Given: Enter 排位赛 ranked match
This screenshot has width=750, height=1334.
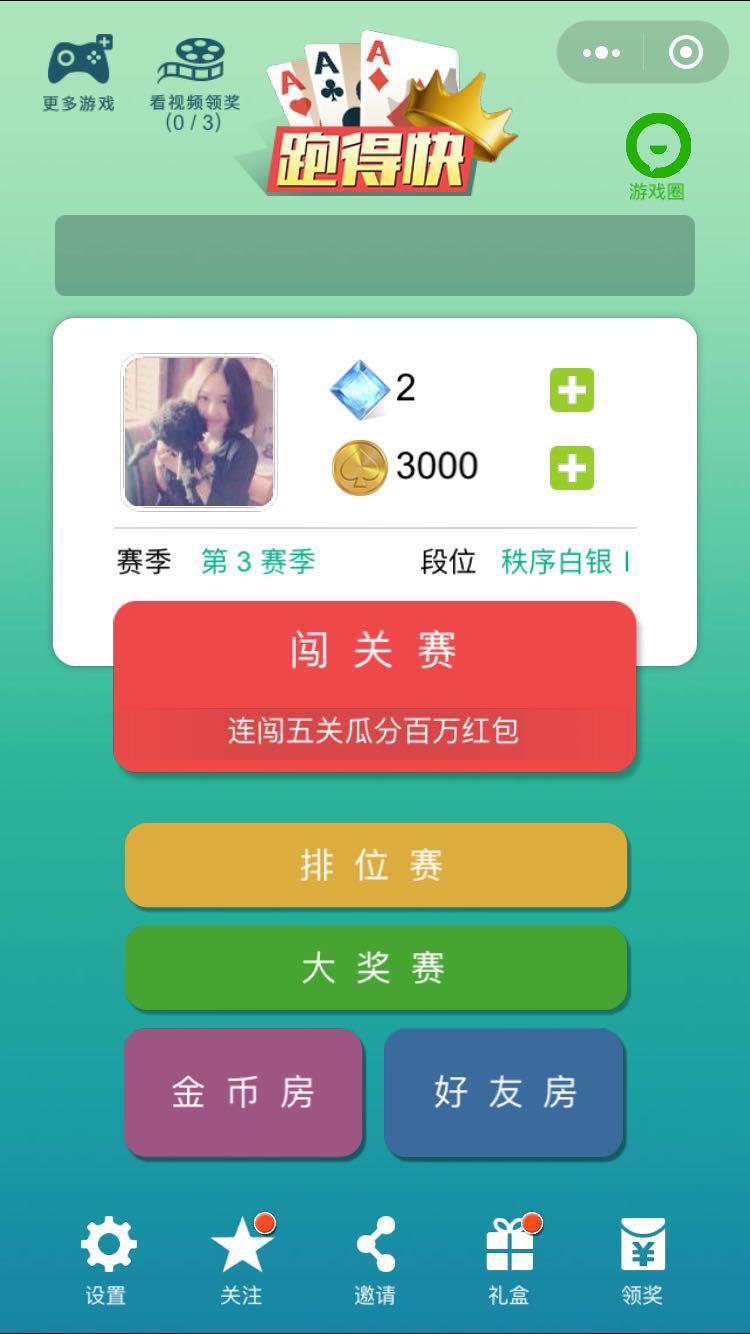Looking at the screenshot, I should pyautogui.click(x=375, y=865).
